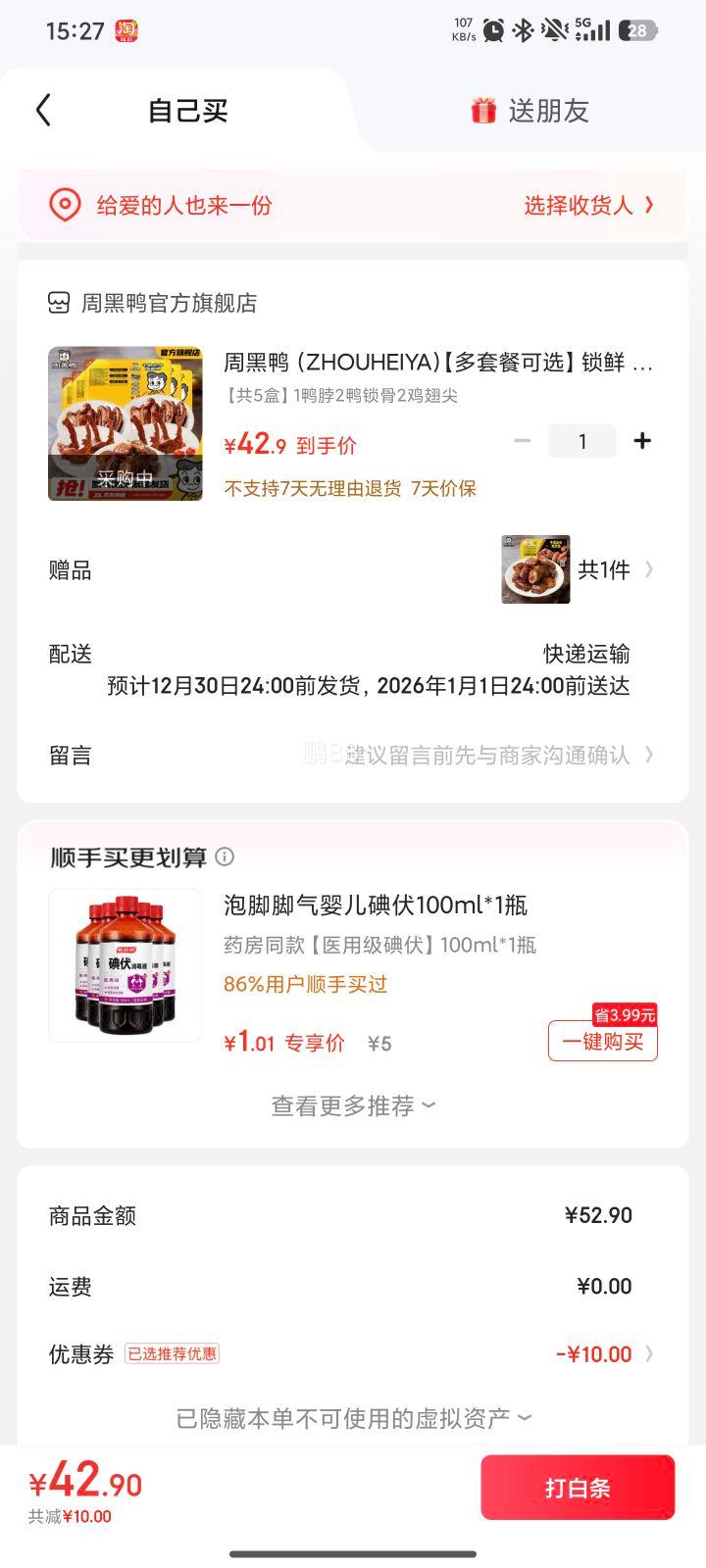
Task: Click the back arrow at top left
Action: [41, 110]
